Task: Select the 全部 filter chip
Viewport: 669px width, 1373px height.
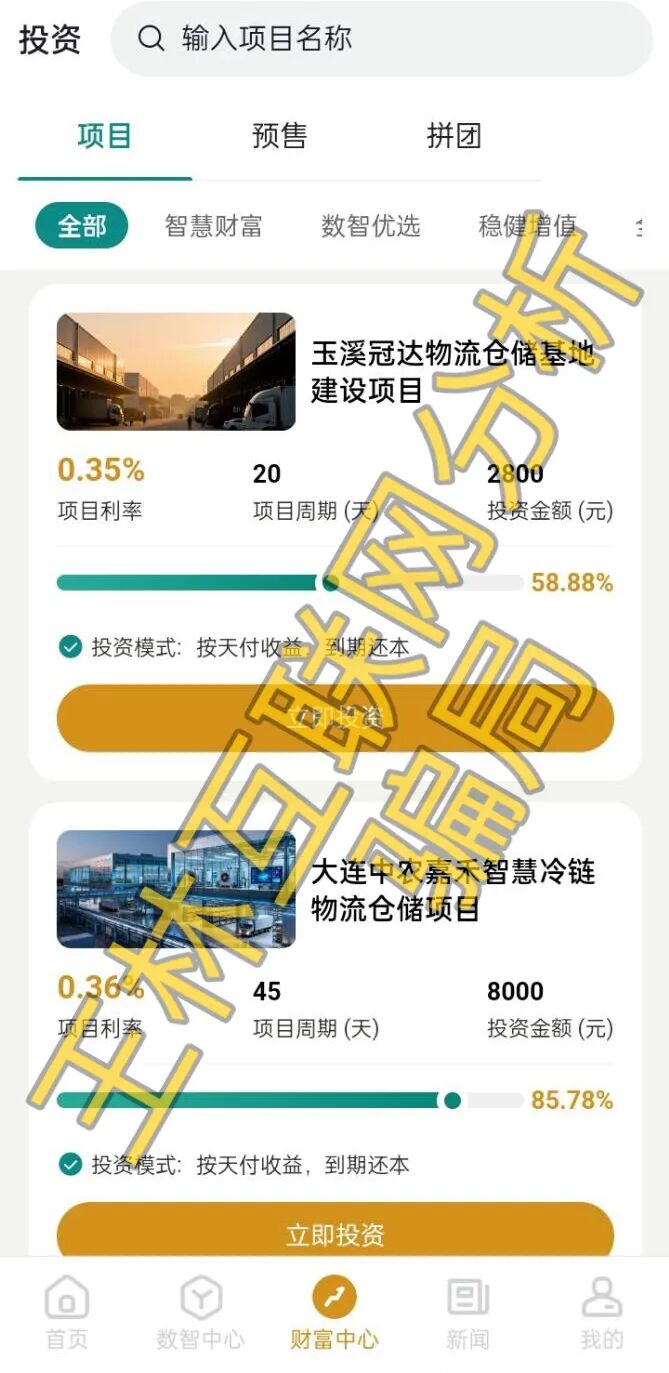Action: pyautogui.click(x=82, y=226)
